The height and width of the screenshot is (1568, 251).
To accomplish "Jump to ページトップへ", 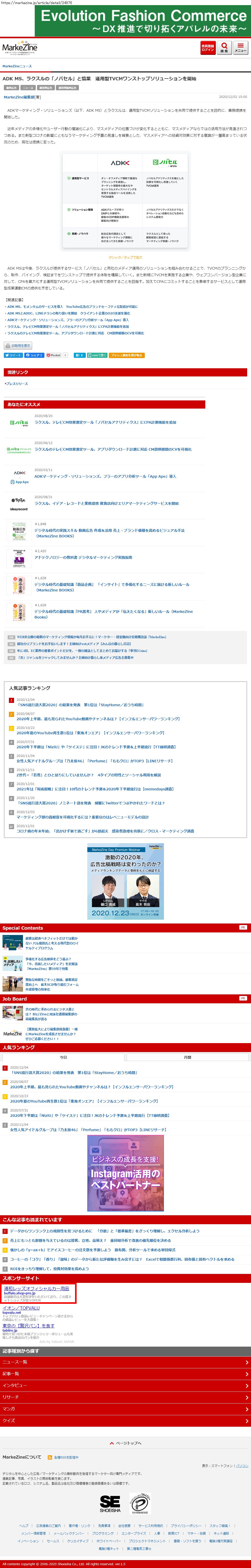I will click(x=126, y=1443).
